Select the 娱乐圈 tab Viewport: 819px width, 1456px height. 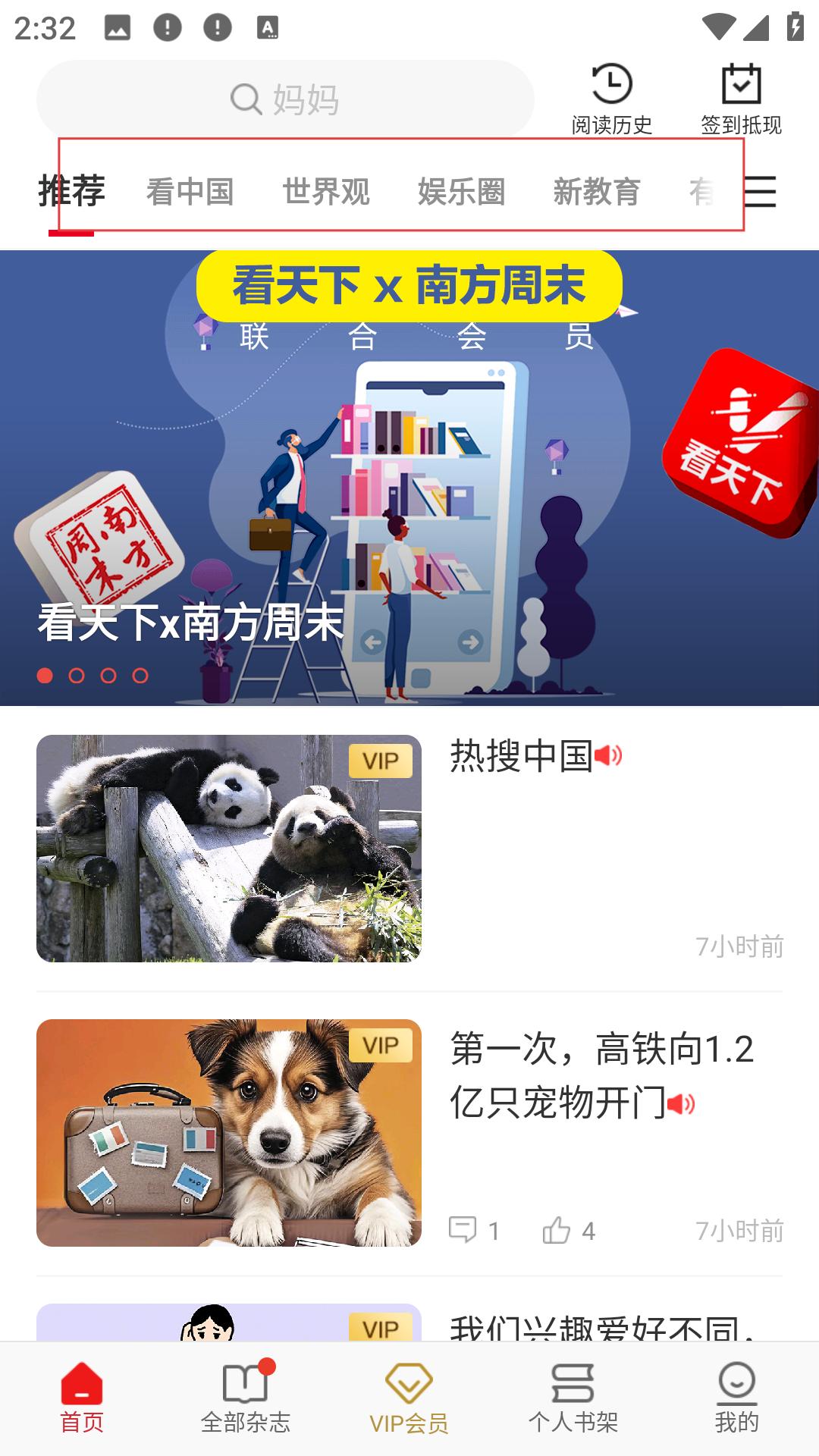[461, 192]
